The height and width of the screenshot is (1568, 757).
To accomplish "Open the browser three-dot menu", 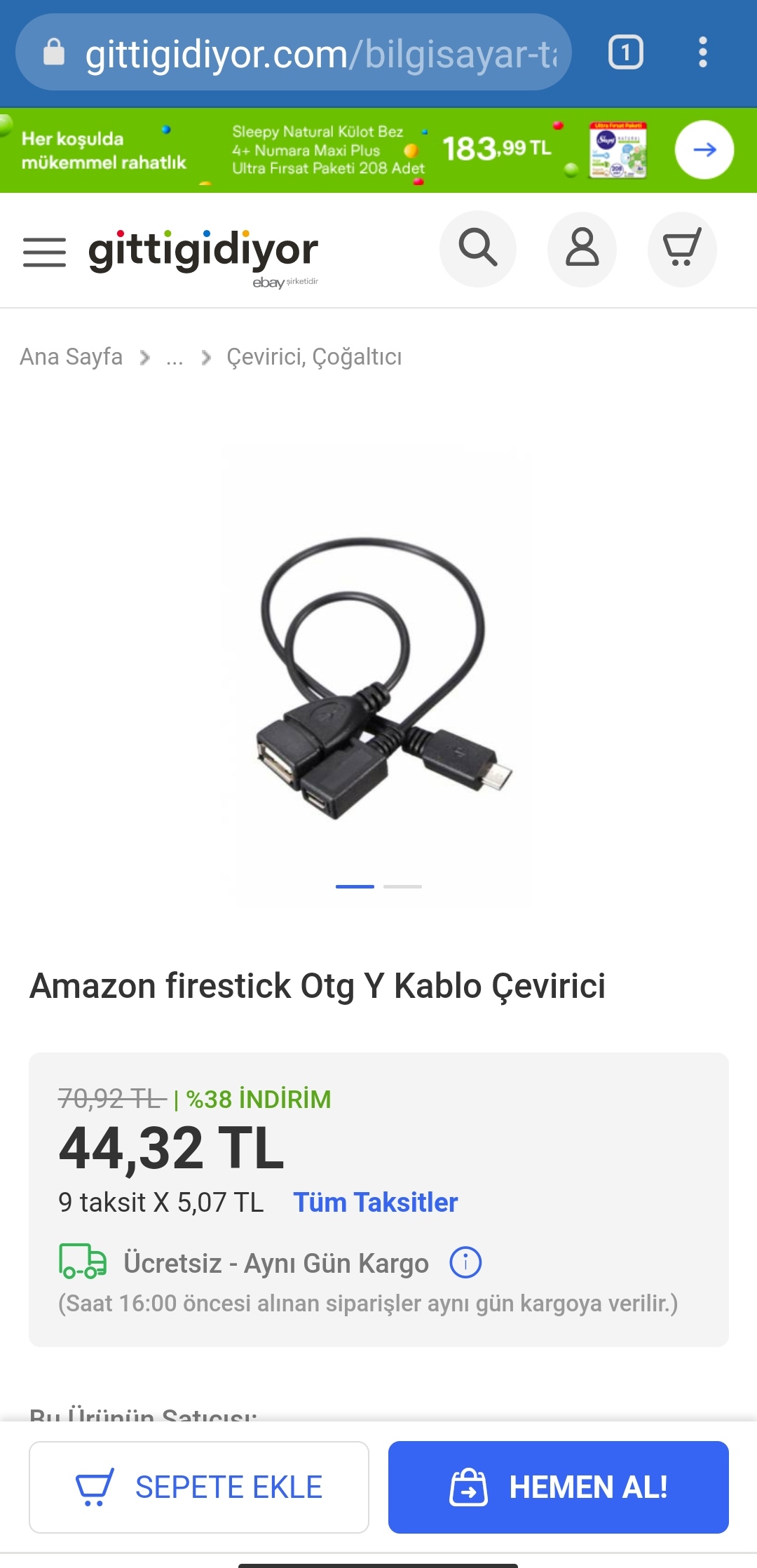I will [703, 53].
